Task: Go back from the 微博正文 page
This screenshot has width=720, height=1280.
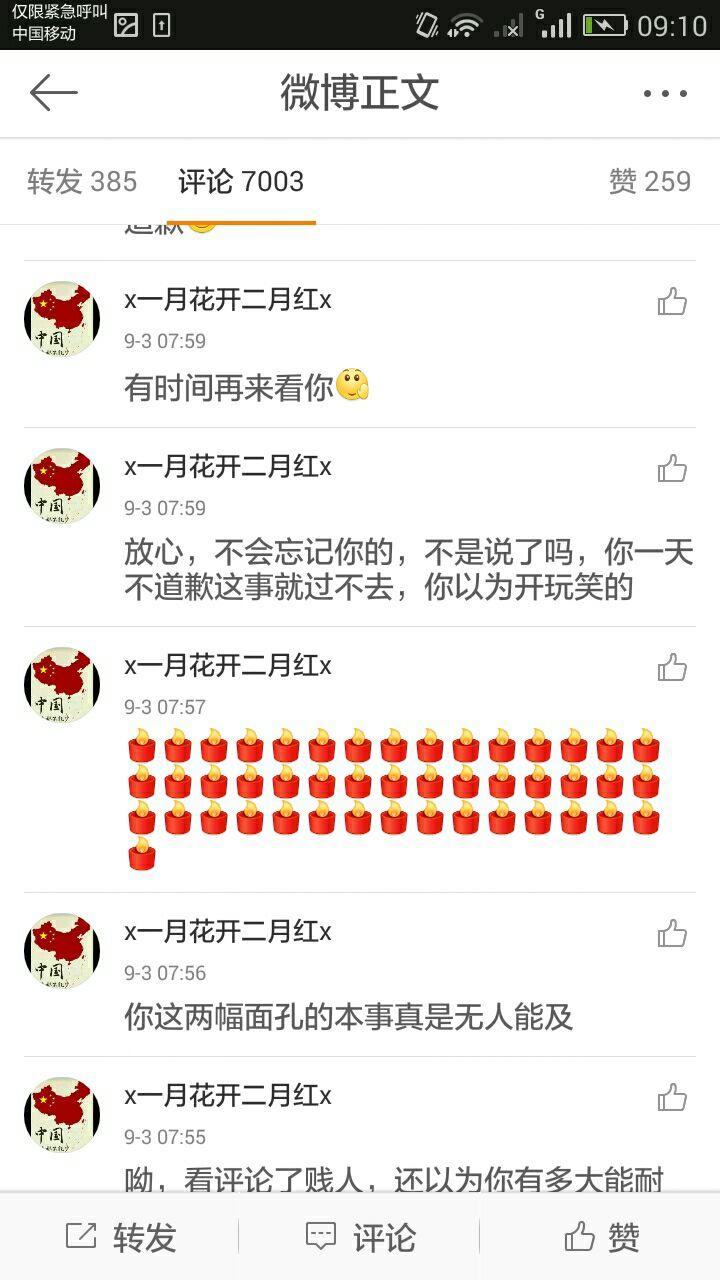Action: pos(54,93)
